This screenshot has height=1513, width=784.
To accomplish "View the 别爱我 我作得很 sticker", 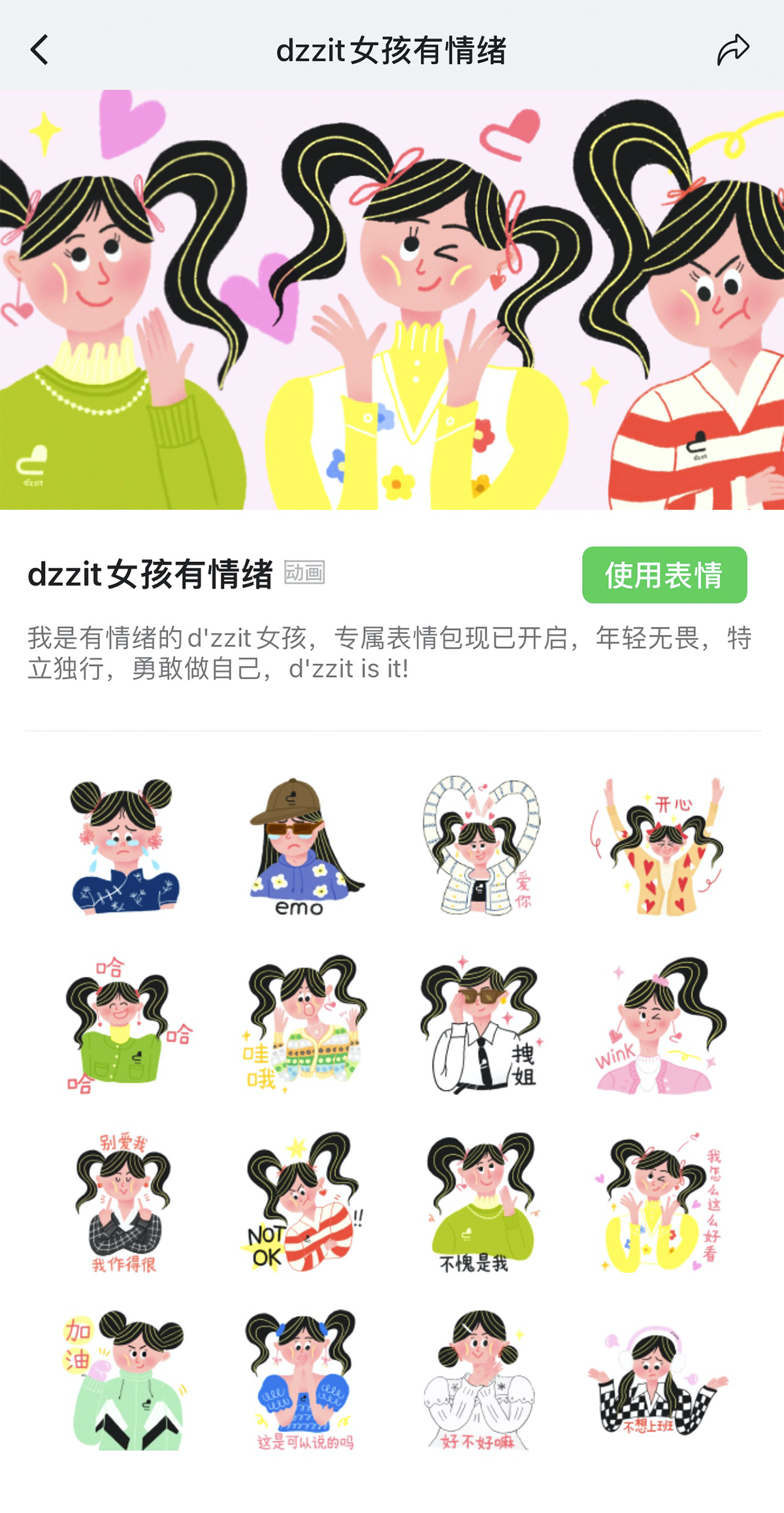I will tap(124, 1203).
